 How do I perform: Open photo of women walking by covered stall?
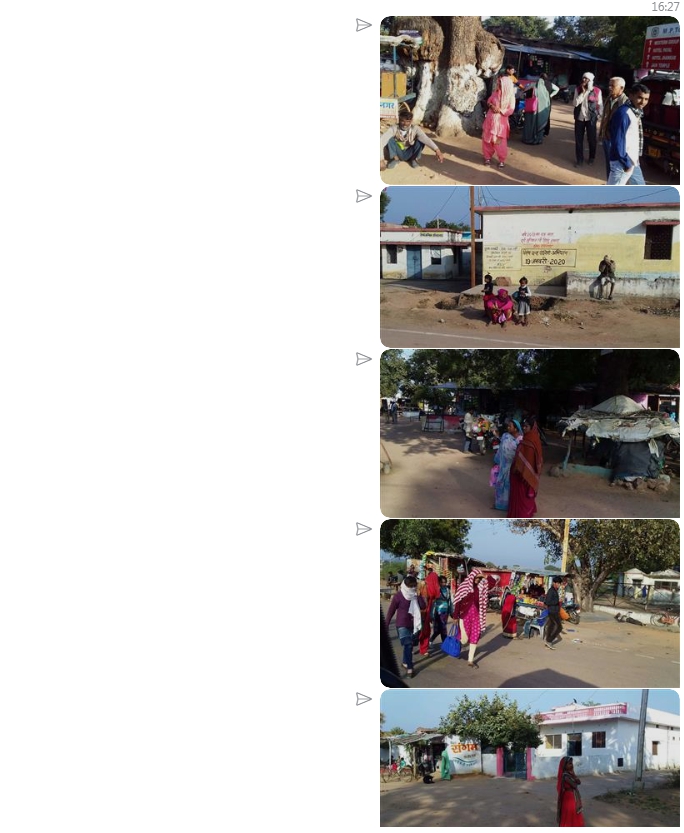[x=530, y=433]
